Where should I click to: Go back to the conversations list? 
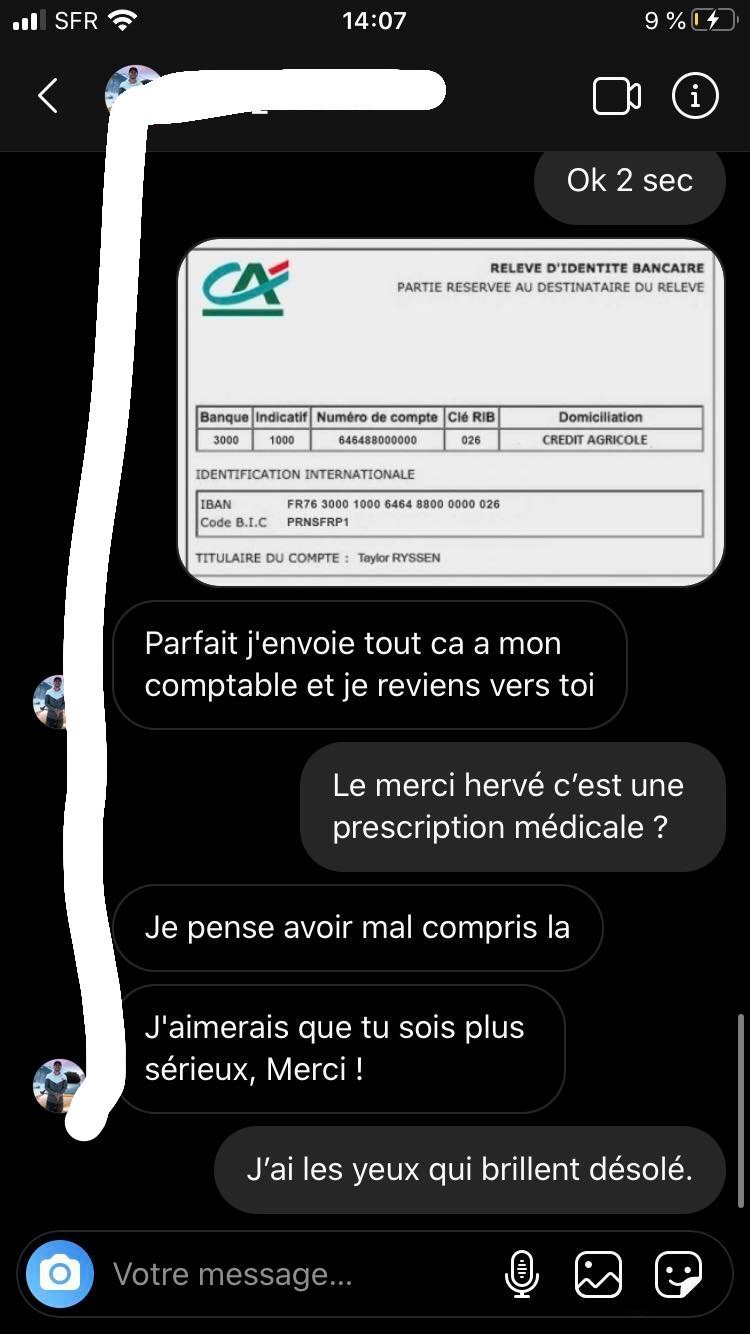pos(47,96)
